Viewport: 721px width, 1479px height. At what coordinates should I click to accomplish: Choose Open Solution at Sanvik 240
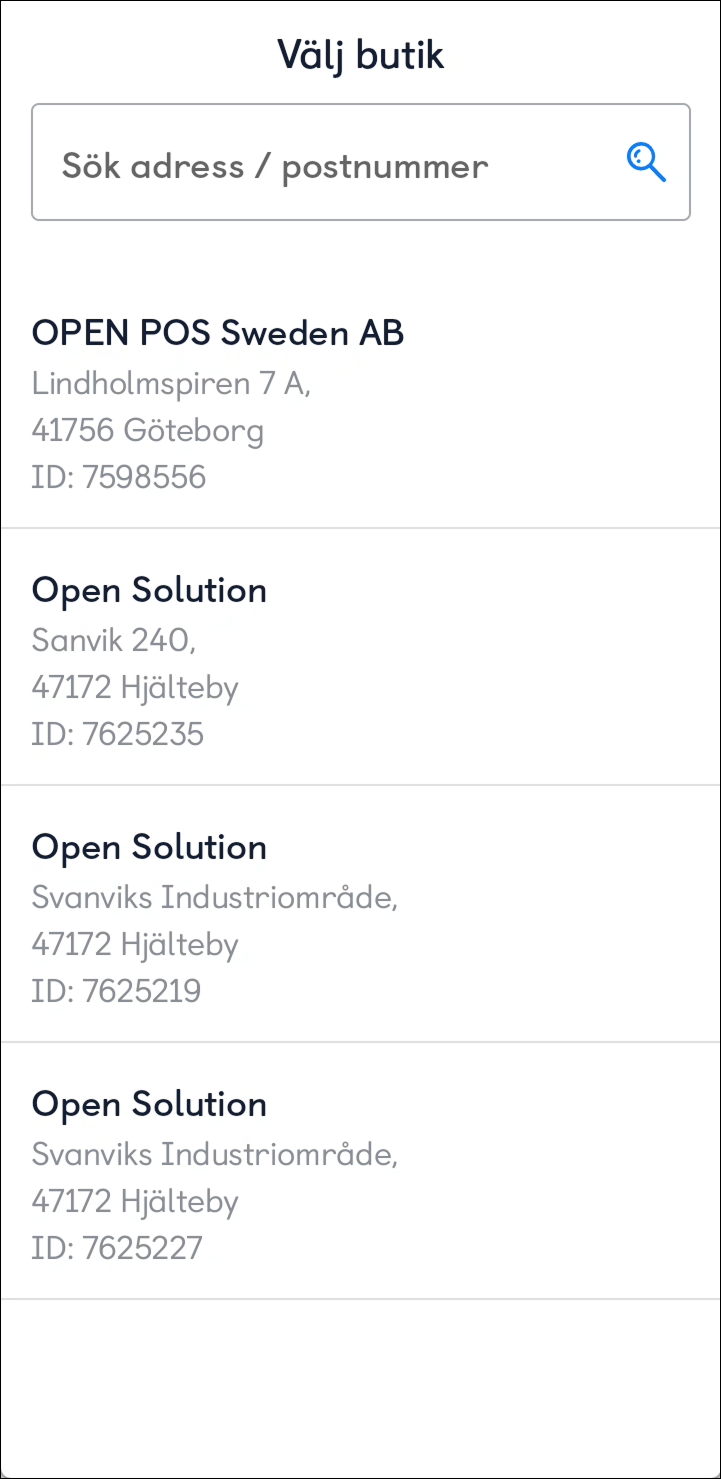(360, 657)
